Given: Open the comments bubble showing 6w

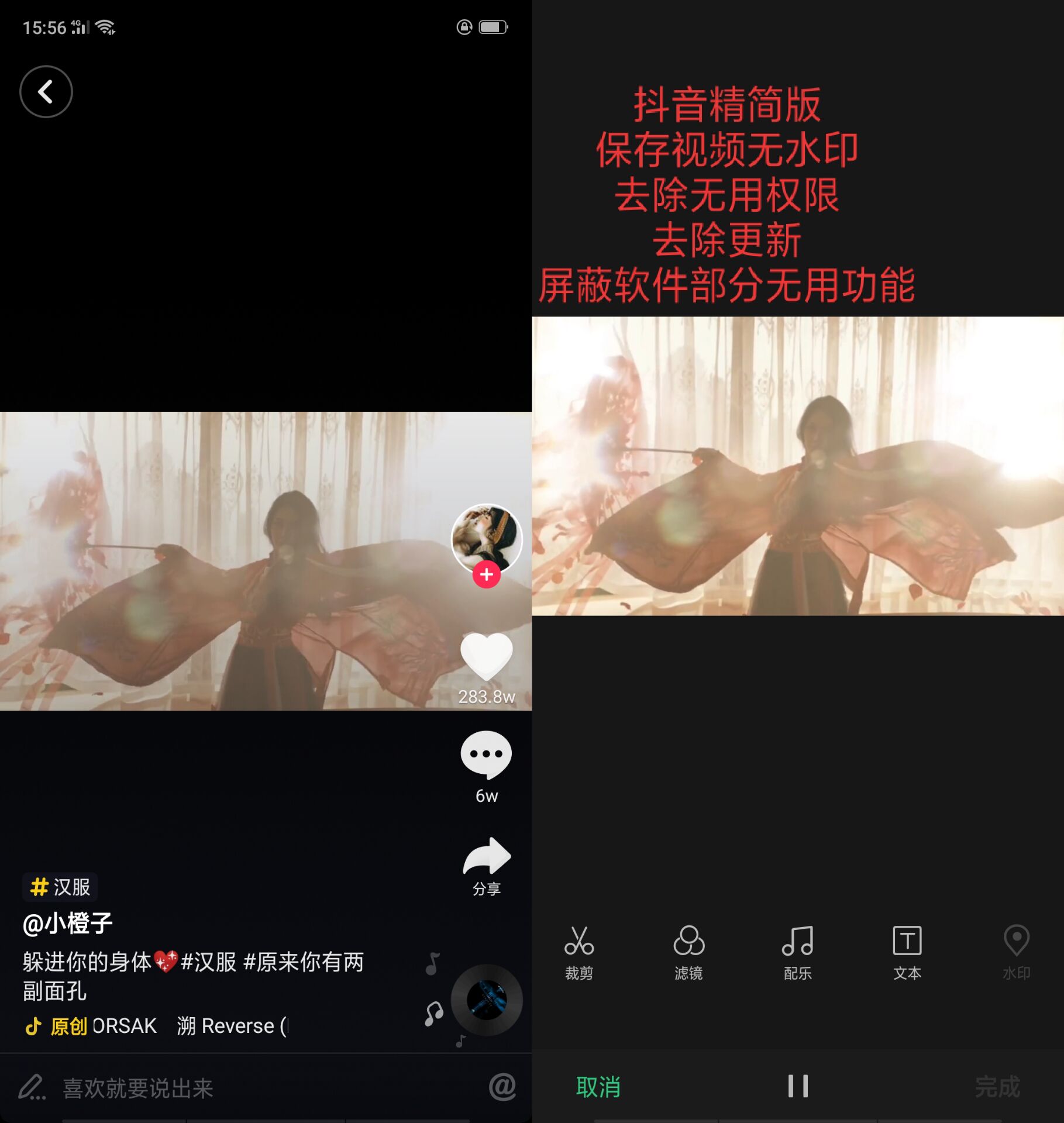Looking at the screenshot, I should pos(486,755).
